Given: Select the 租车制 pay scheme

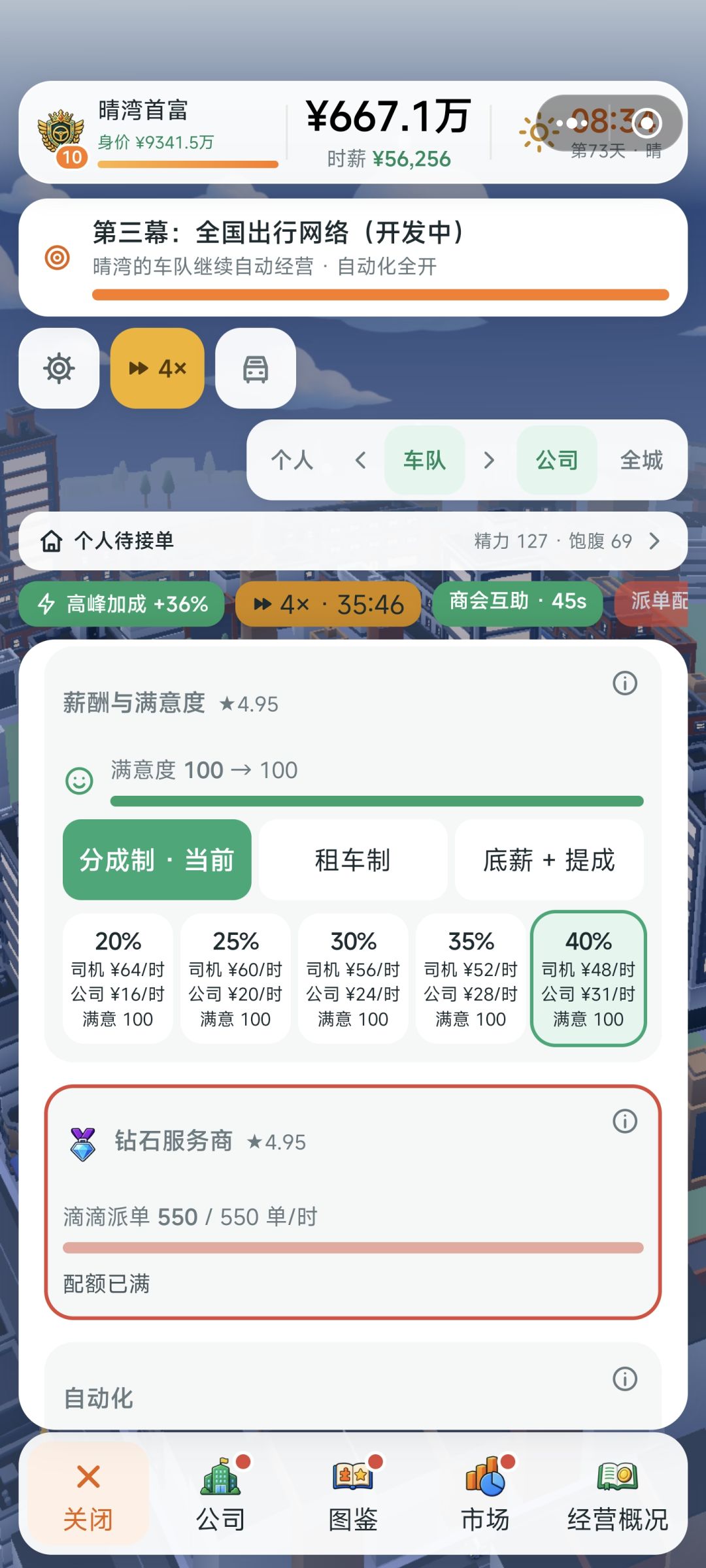Looking at the screenshot, I should [353, 860].
